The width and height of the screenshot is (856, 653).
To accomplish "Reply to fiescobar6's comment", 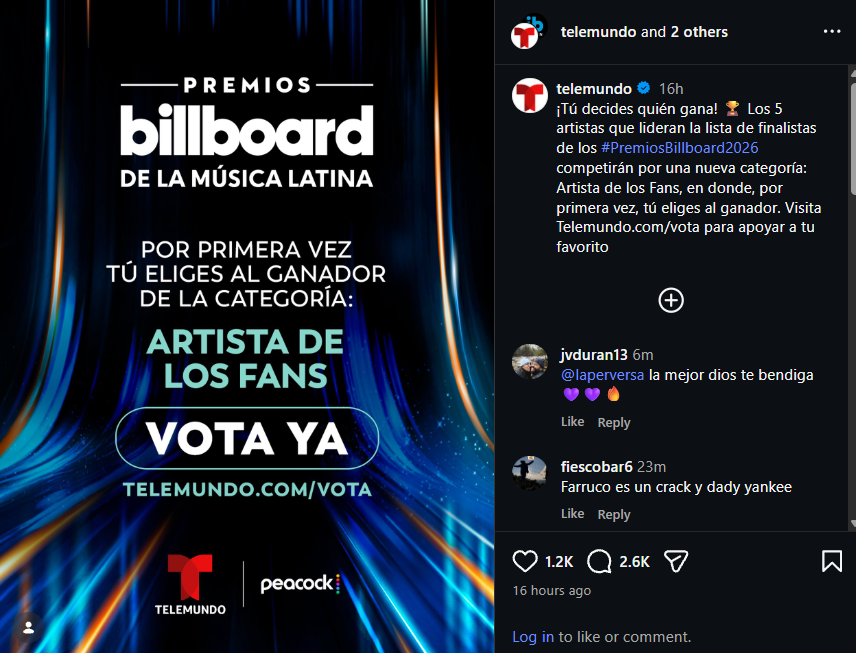I will click(614, 514).
